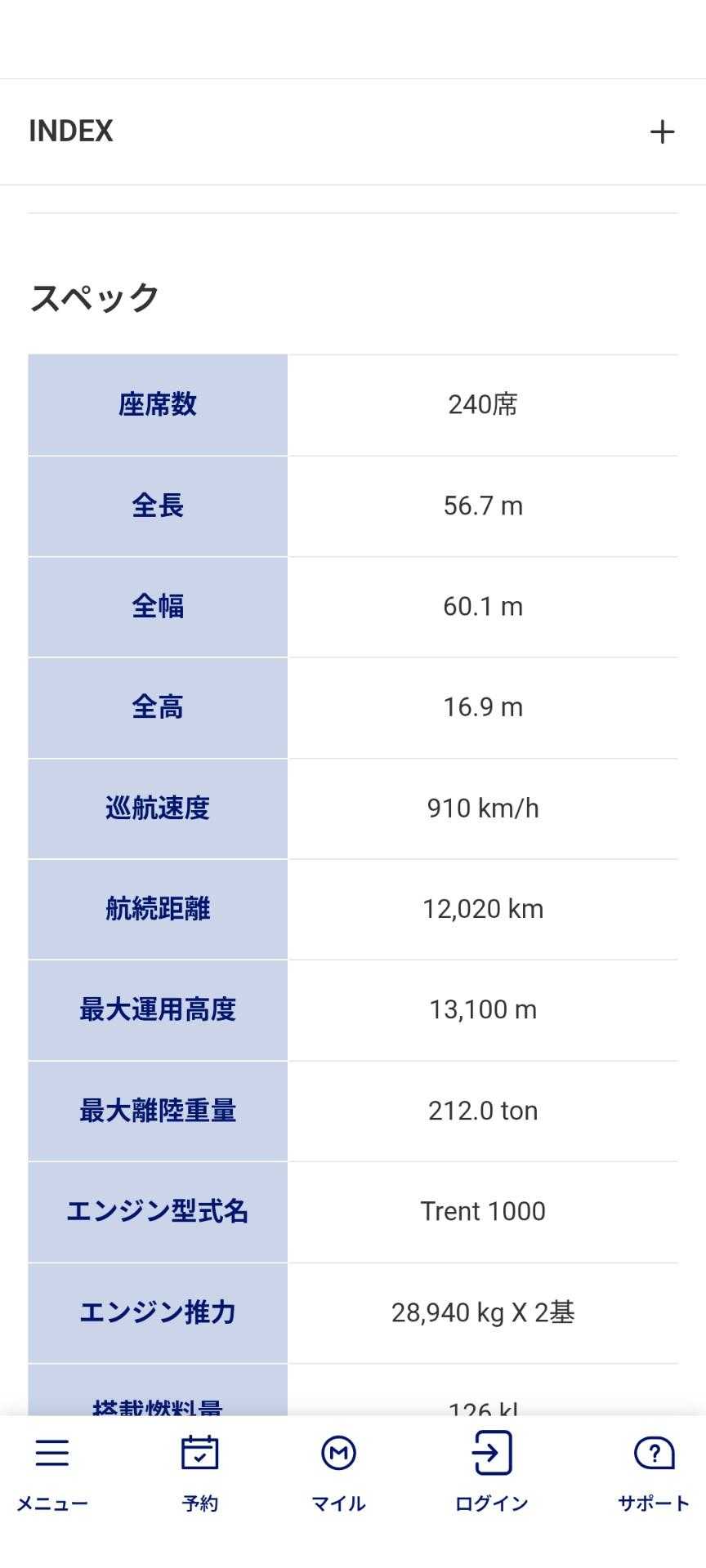
Task: Go to 予約 reservations
Action: coord(199,1472)
